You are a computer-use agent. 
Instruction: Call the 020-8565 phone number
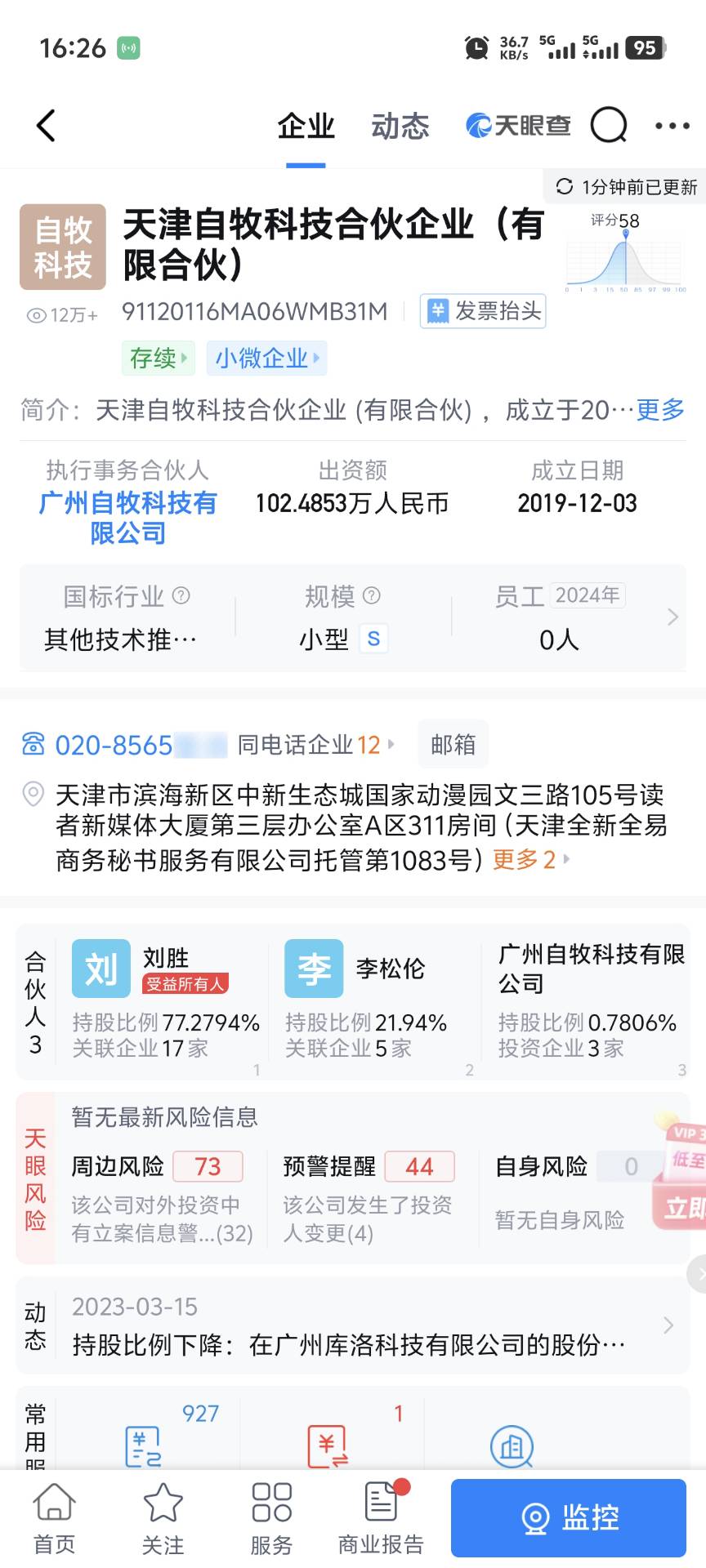tap(114, 745)
